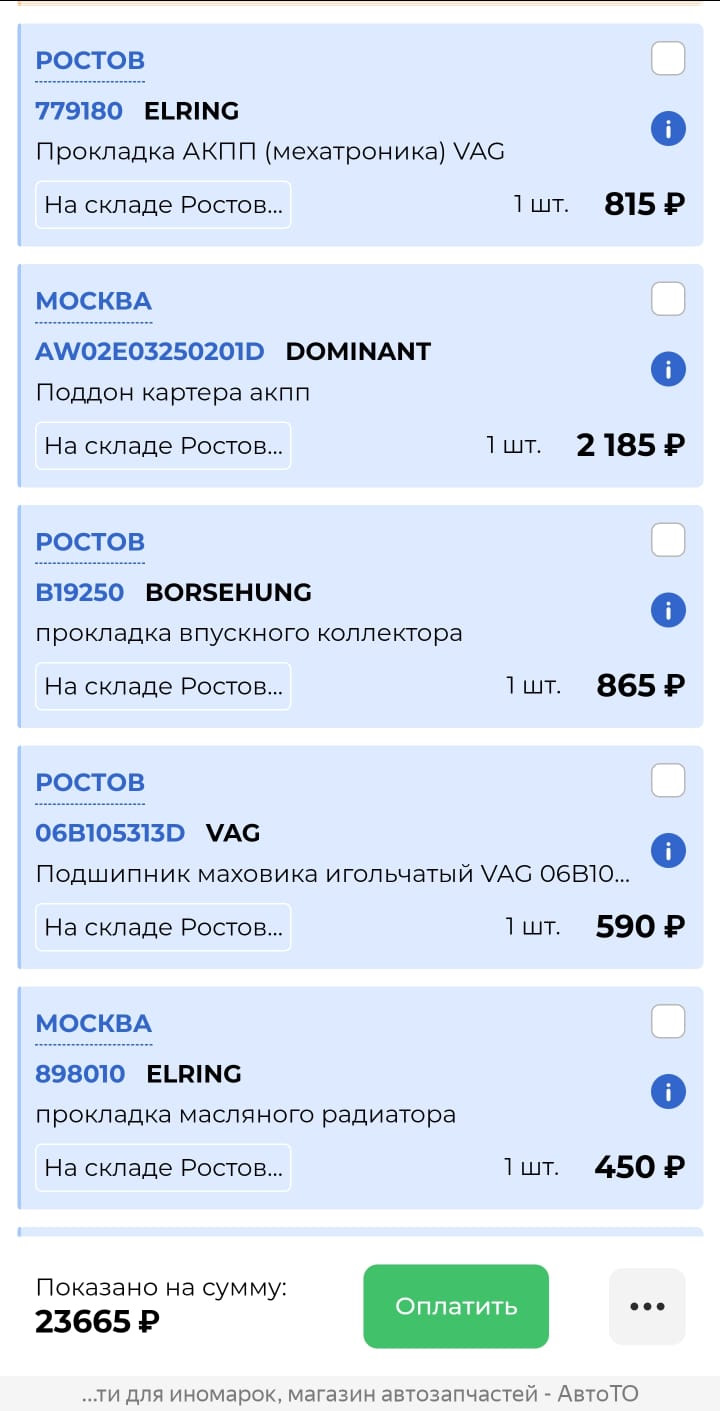Expand warehouse details on BORSEHUNG card
Screen dimensions: 720x1411
point(163,685)
